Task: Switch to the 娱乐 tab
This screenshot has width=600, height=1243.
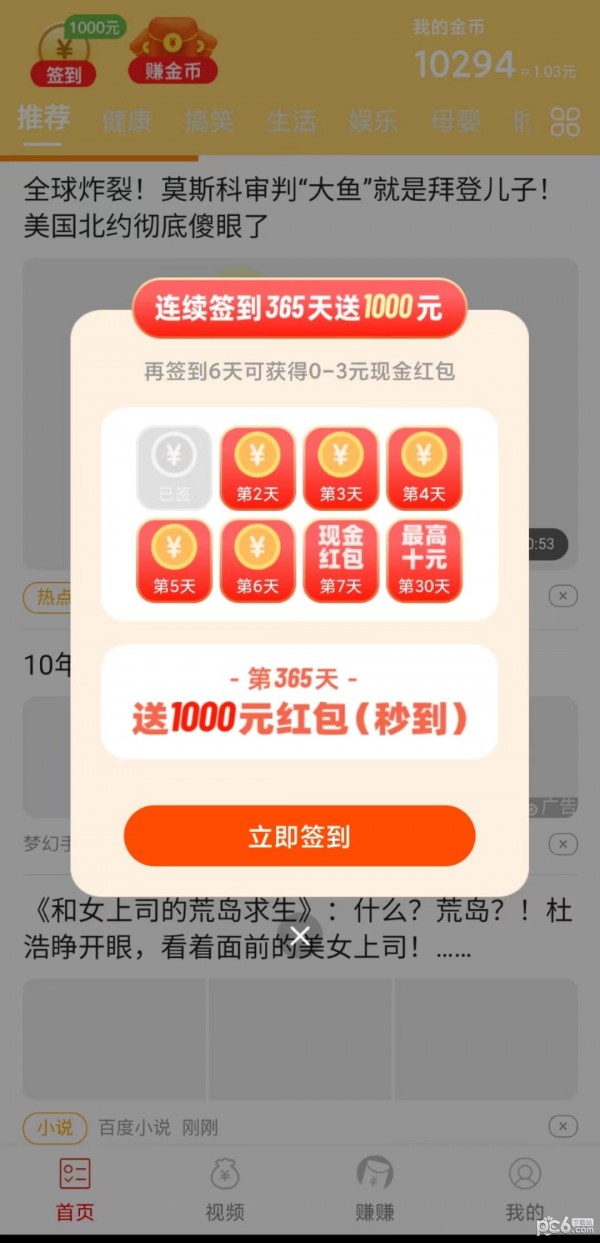Action: coord(373,122)
